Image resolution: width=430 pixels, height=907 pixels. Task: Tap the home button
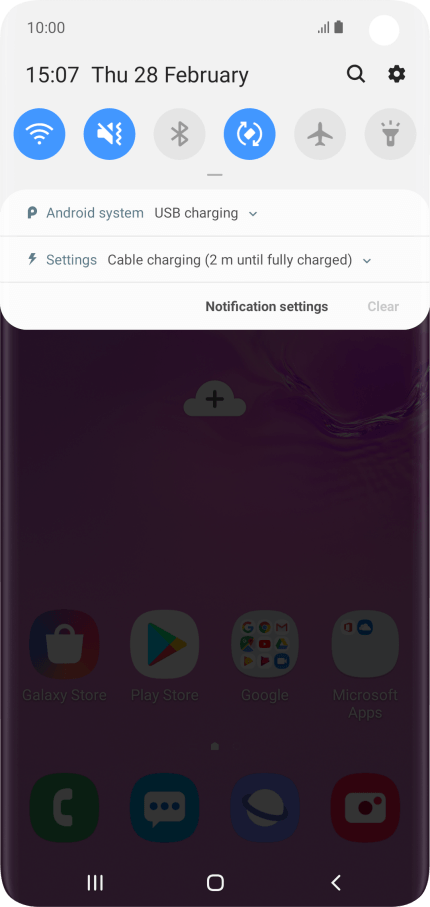pos(215,882)
